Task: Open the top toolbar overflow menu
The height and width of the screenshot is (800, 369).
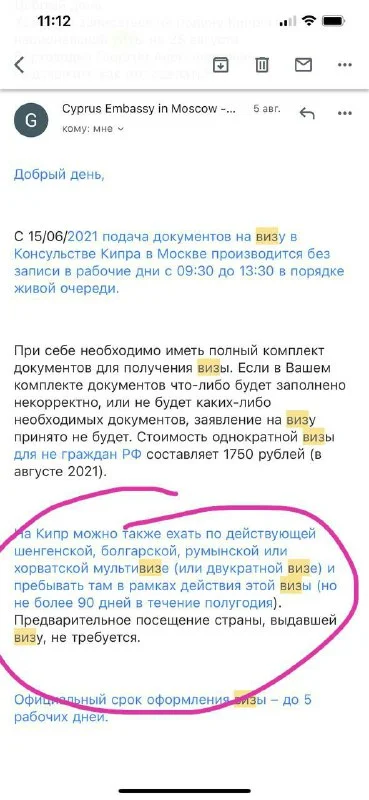Action: pos(345,65)
